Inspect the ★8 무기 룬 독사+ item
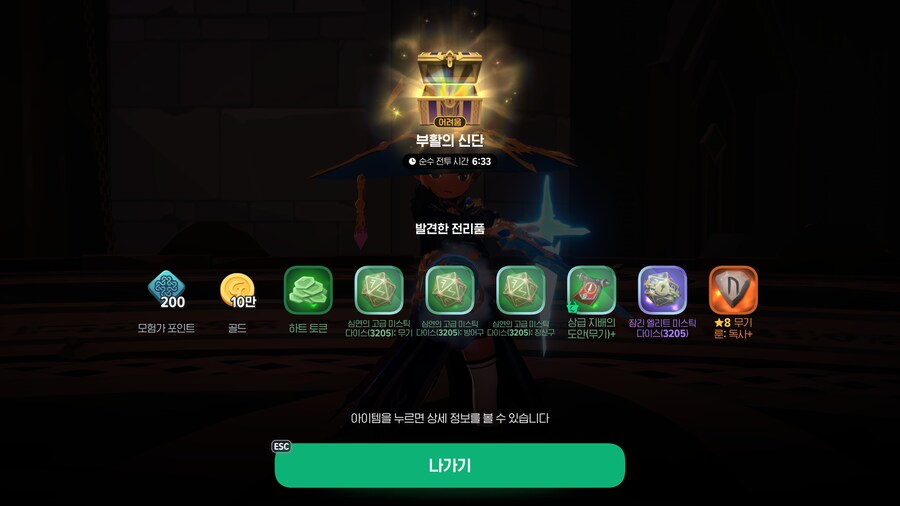This screenshot has height=506, width=900. tap(733, 290)
